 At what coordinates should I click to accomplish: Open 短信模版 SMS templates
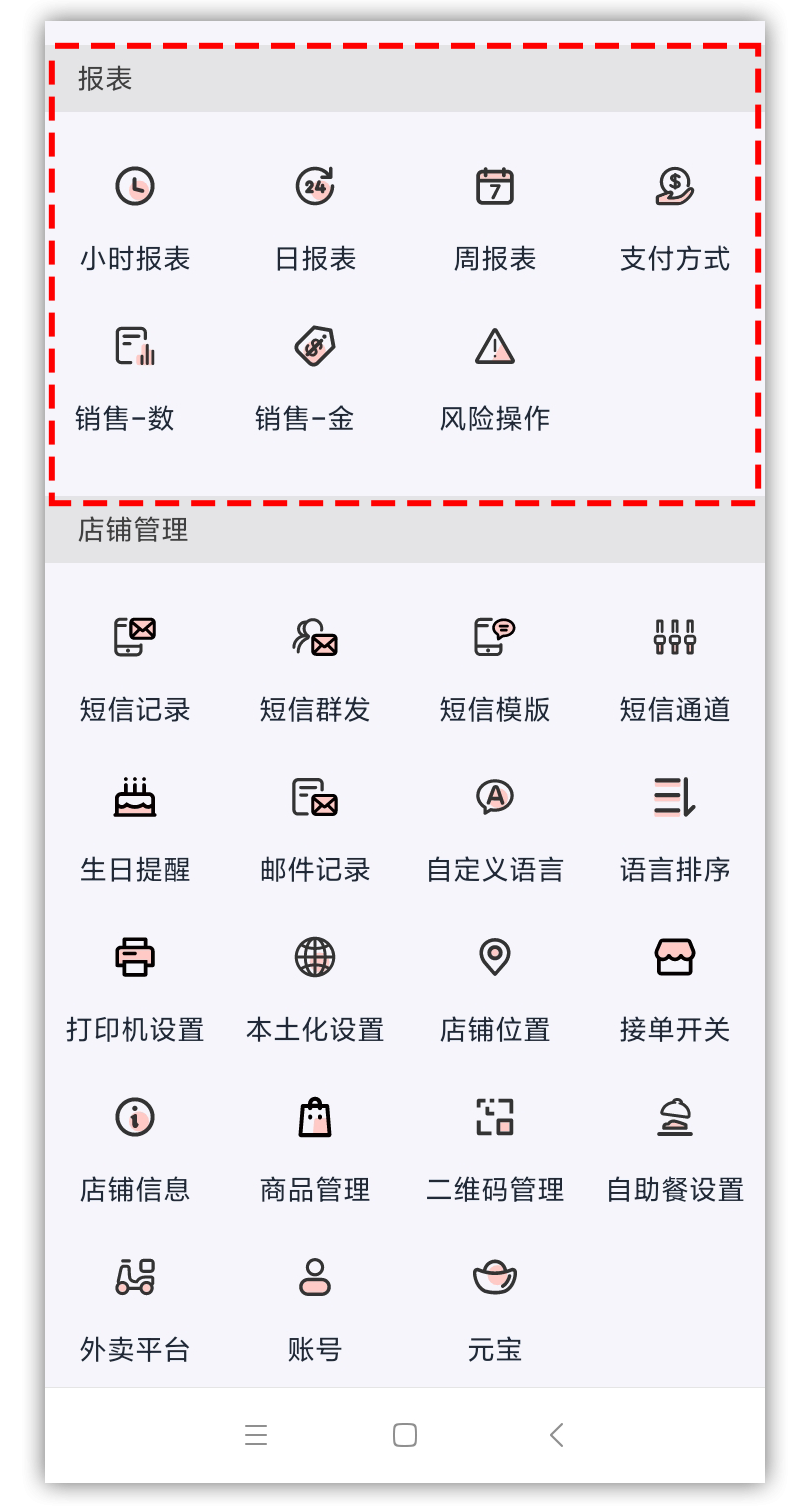coord(495,670)
